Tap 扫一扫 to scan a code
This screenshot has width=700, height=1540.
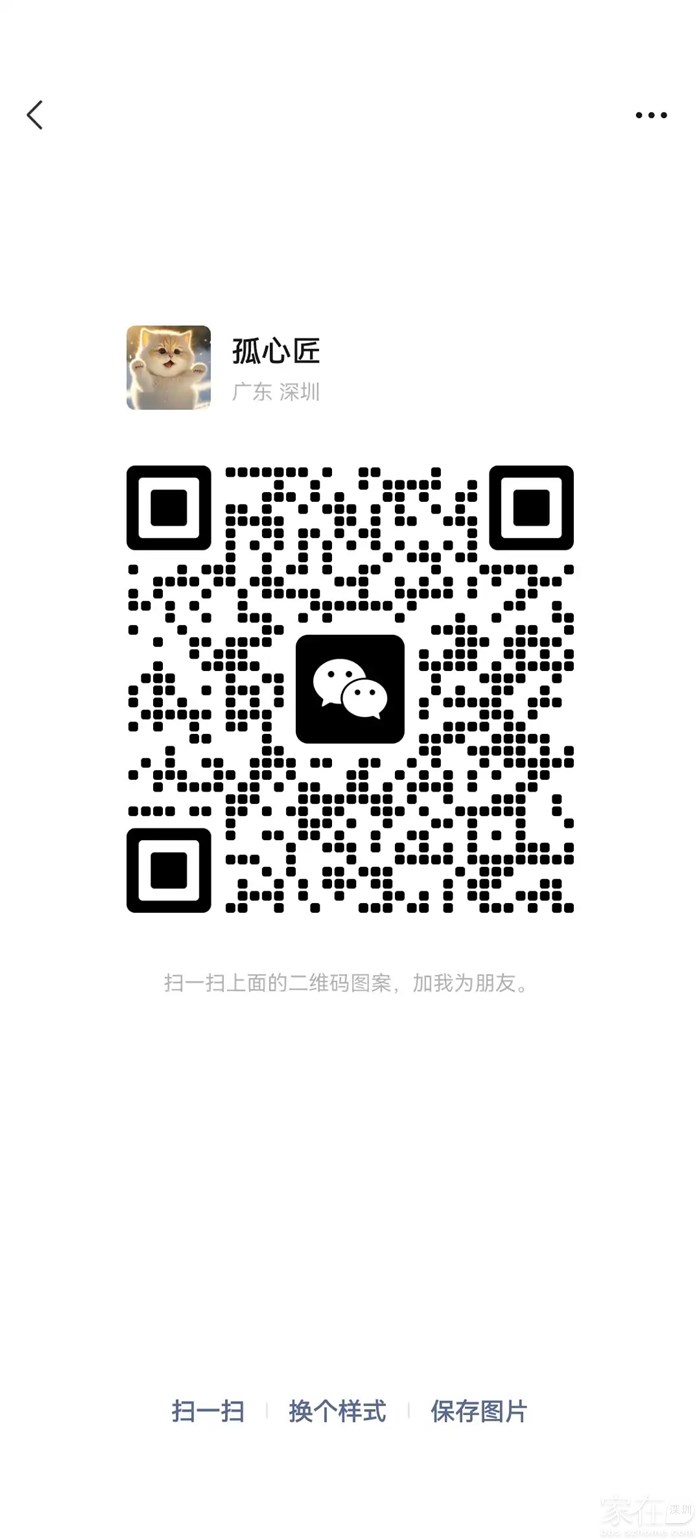(x=208, y=1411)
